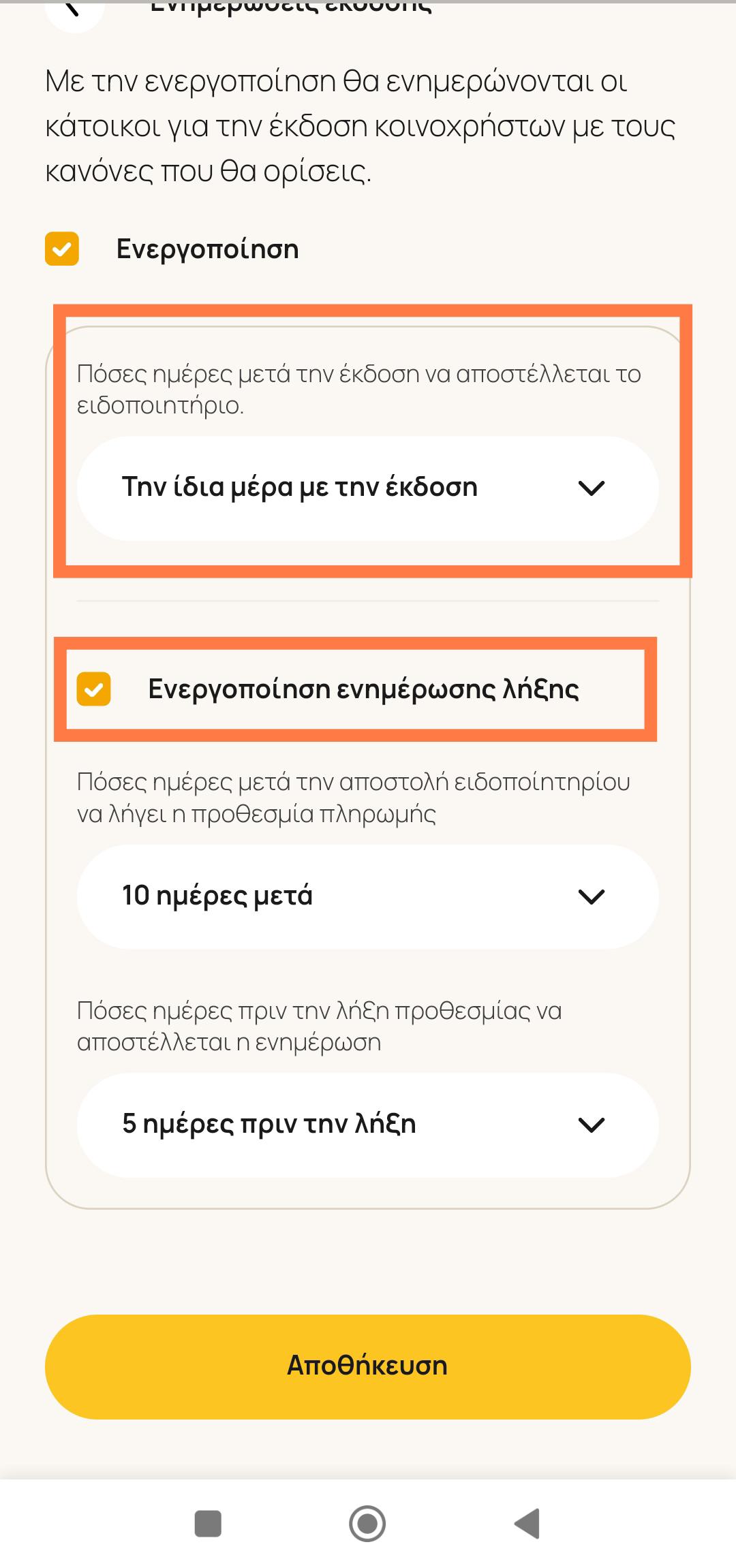Viewport: 736px width, 1568px height.
Task: Expand the 10 ημέρες μετά dropdown
Action: point(368,896)
